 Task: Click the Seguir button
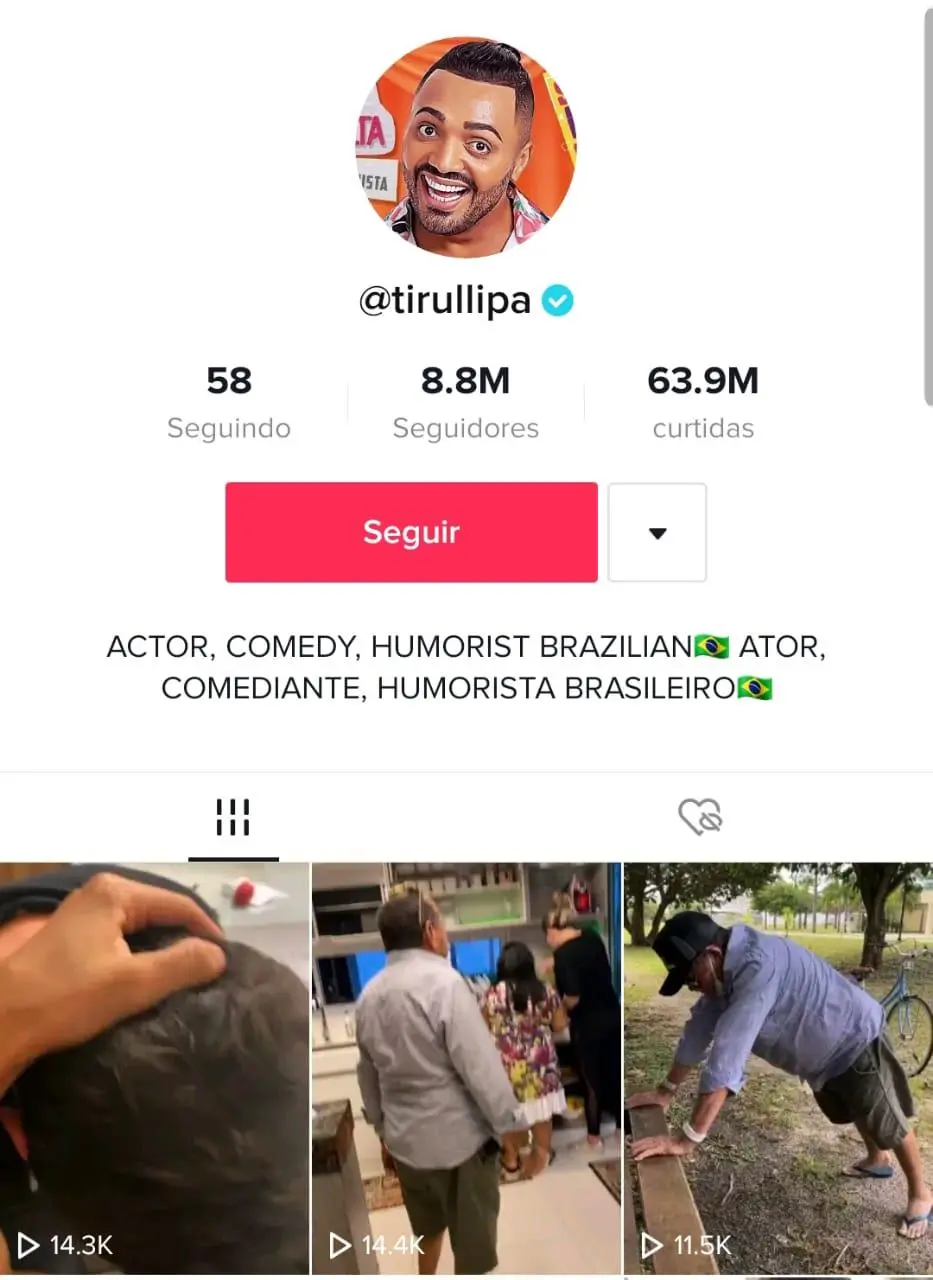pos(411,532)
